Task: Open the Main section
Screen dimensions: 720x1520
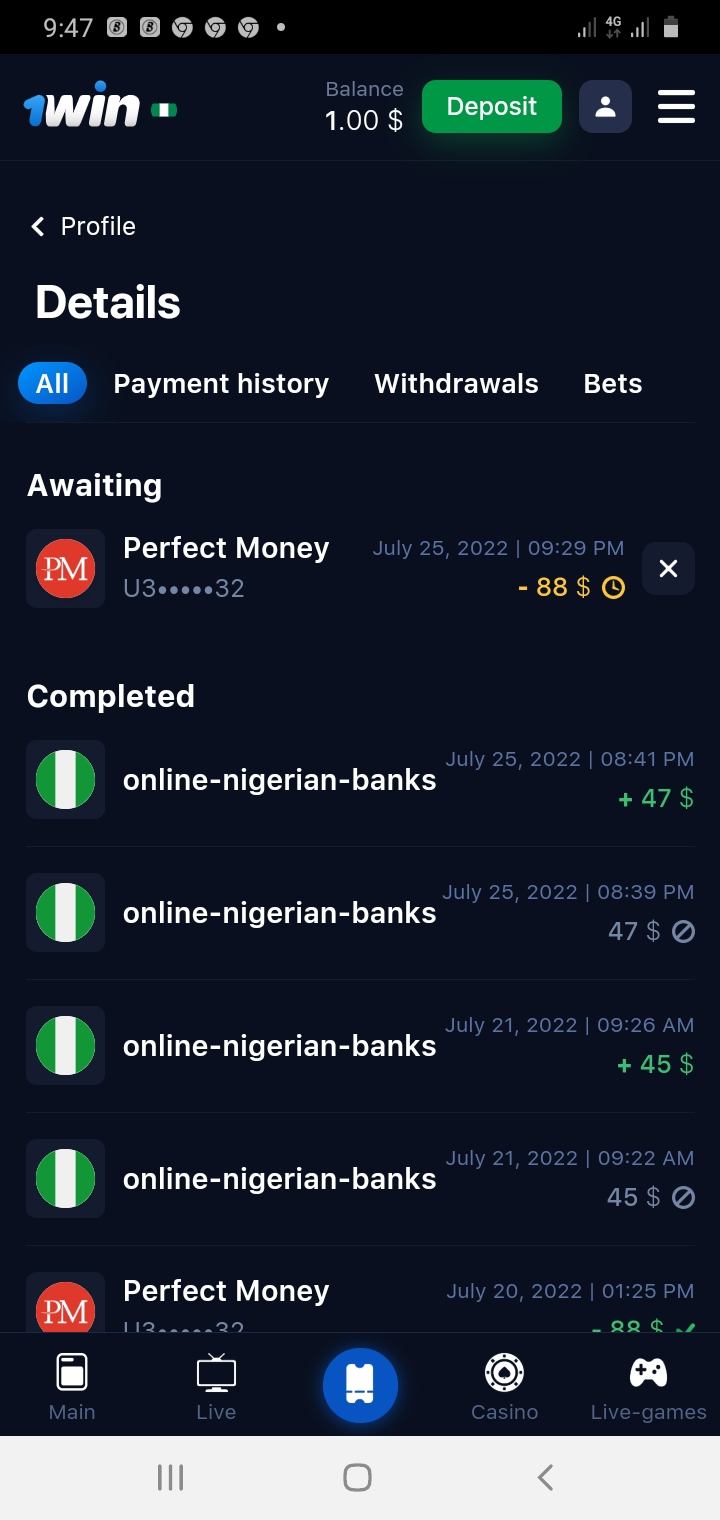Action: (x=72, y=1385)
